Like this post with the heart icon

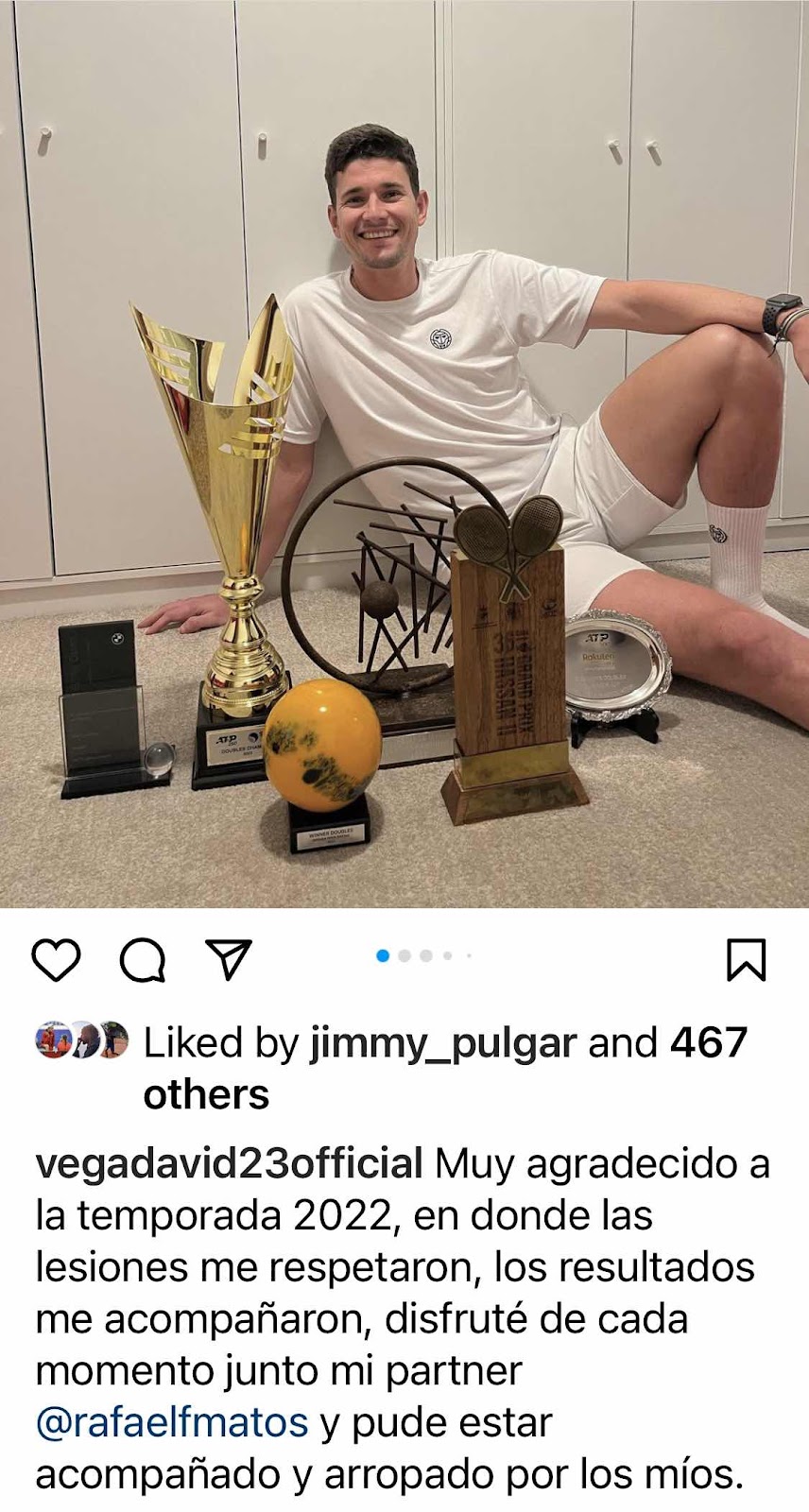tap(56, 960)
